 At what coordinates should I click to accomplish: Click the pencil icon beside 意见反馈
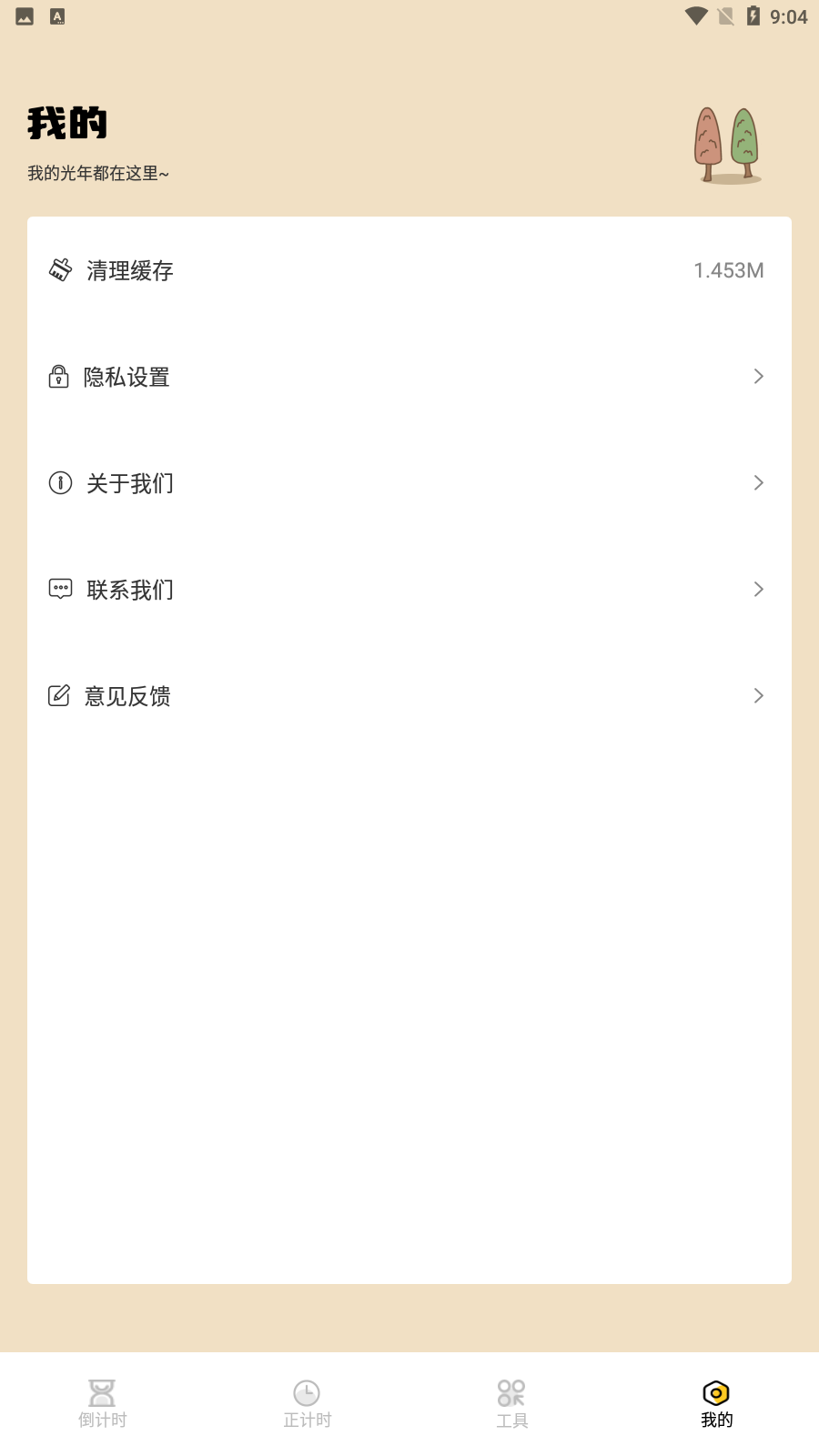60,694
